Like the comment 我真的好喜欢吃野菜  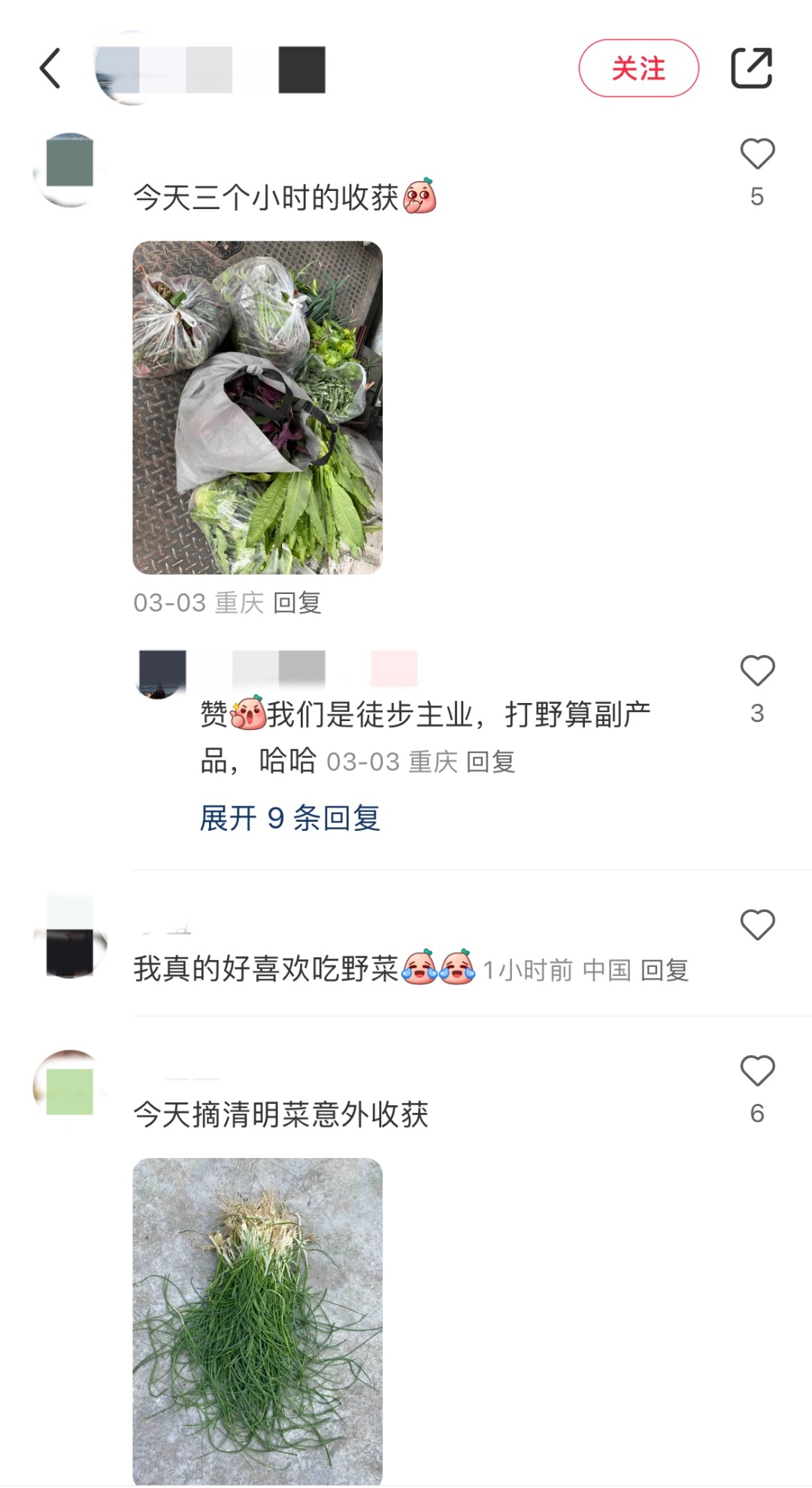756,925
